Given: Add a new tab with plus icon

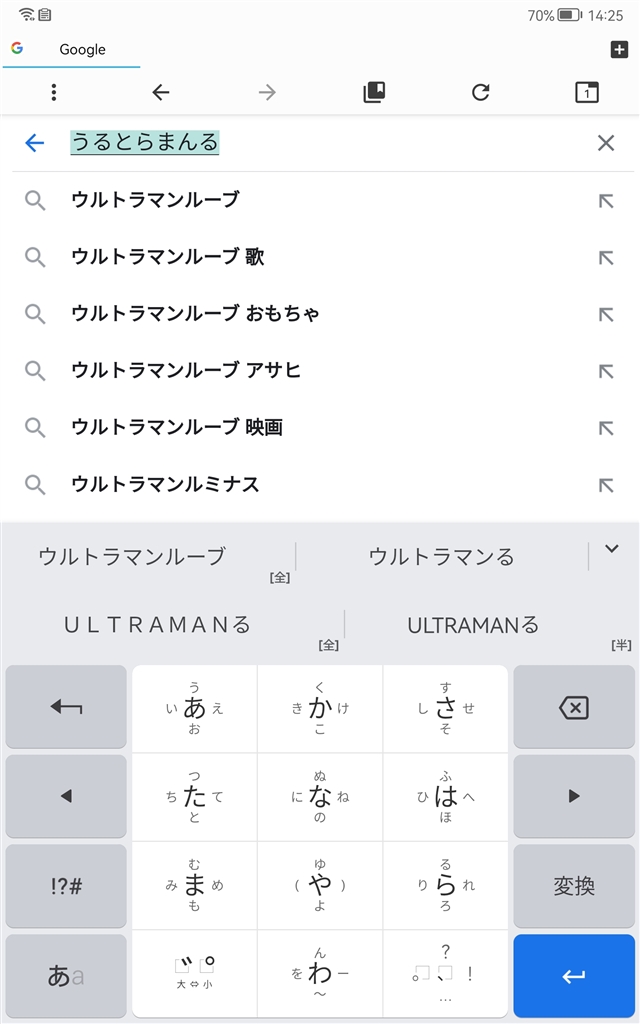Looking at the screenshot, I should [618, 49].
